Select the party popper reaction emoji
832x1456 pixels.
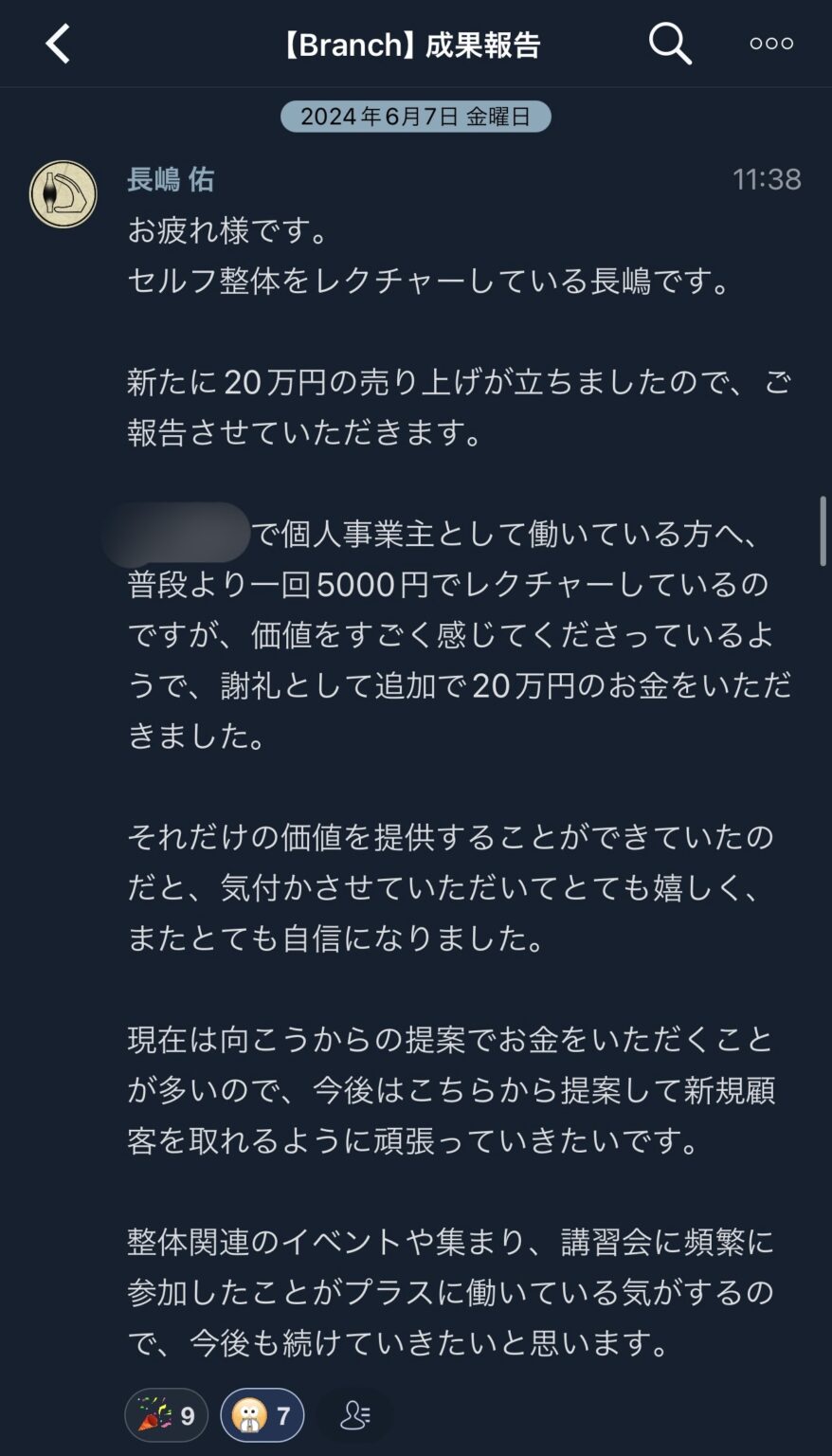click(154, 1414)
